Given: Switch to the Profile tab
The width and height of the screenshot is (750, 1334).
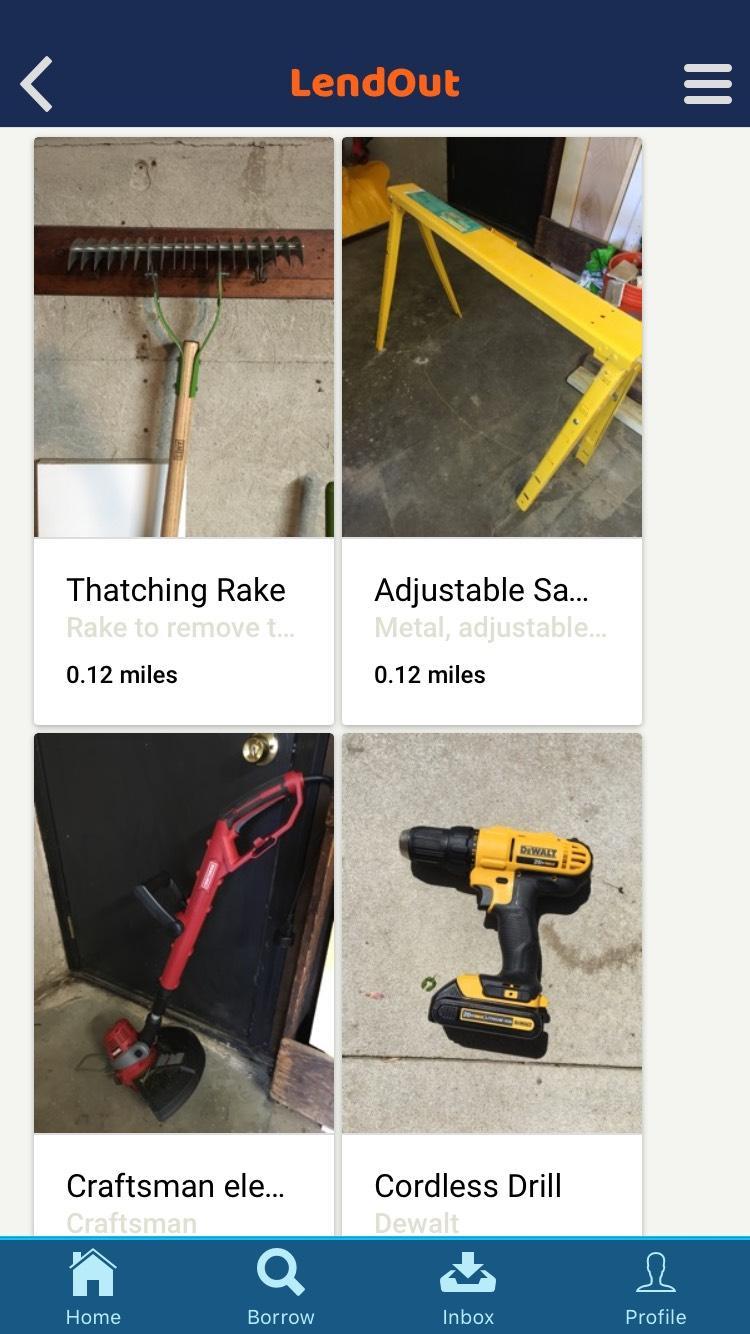Looking at the screenshot, I should pos(656,1287).
